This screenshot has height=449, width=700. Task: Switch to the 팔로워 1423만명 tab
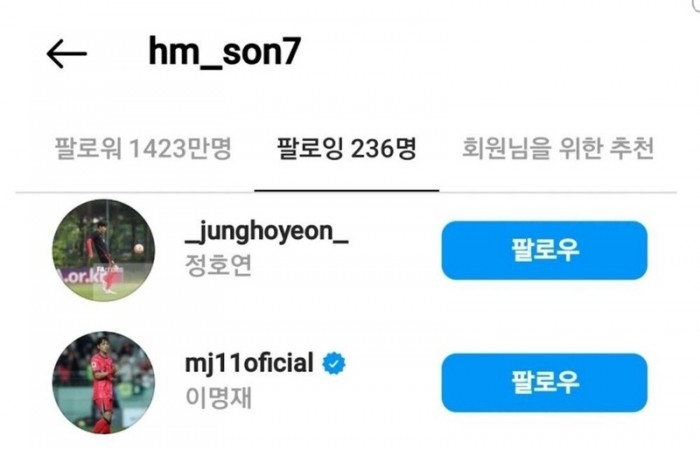(x=141, y=150)
